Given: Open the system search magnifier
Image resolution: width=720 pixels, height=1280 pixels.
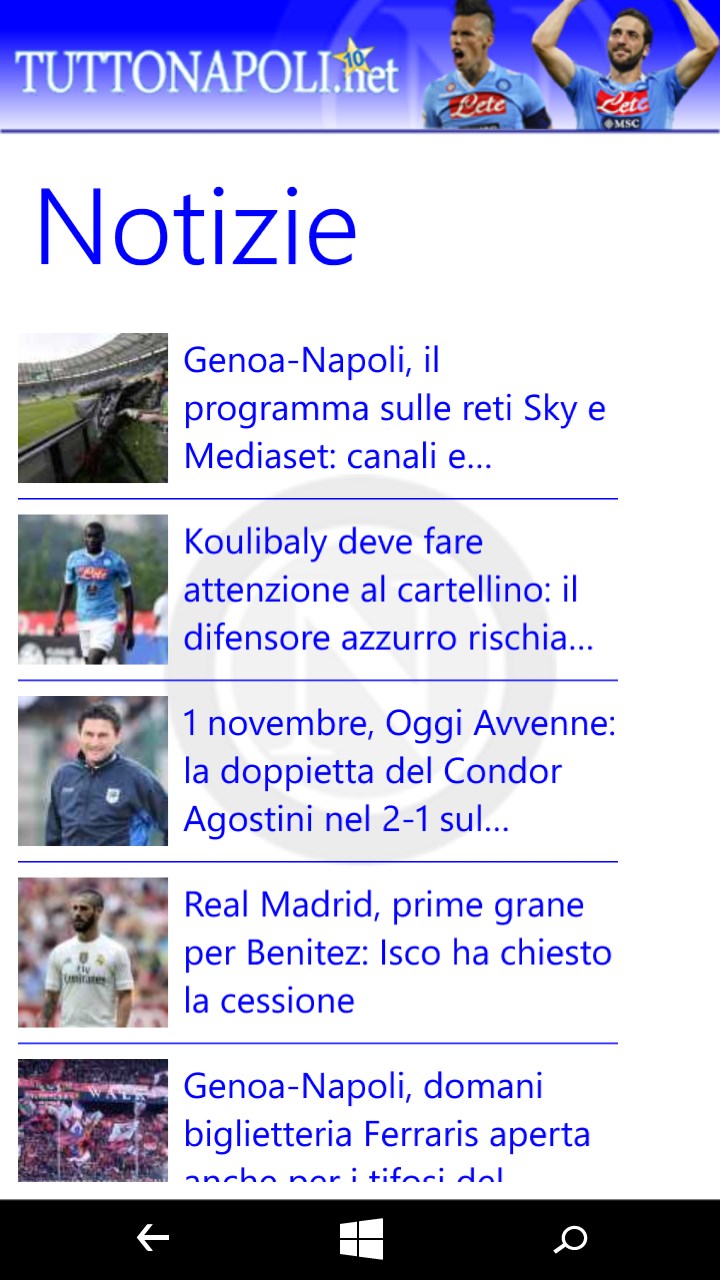Looking at the screenshot, I should (570, 1239).
